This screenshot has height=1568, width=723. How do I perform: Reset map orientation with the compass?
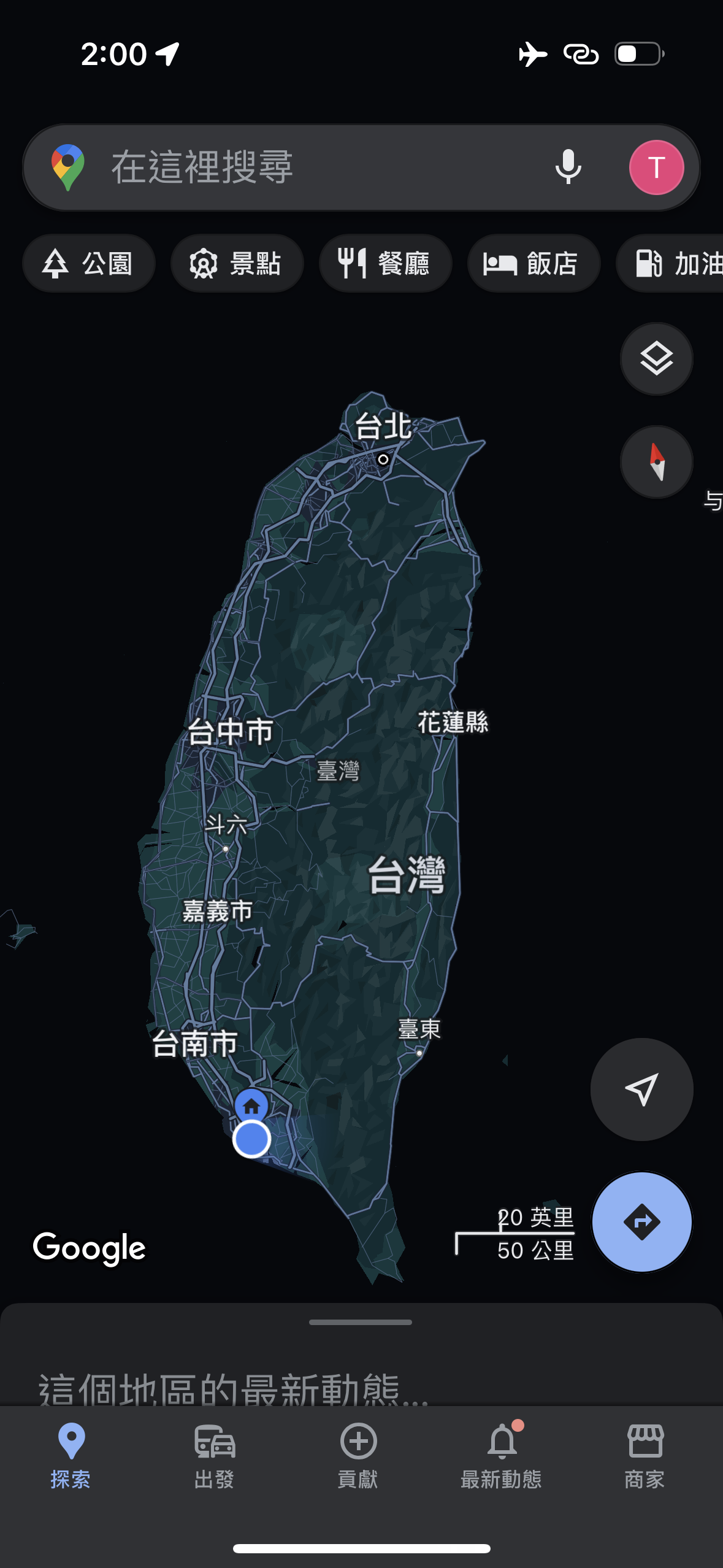[656, 462]
